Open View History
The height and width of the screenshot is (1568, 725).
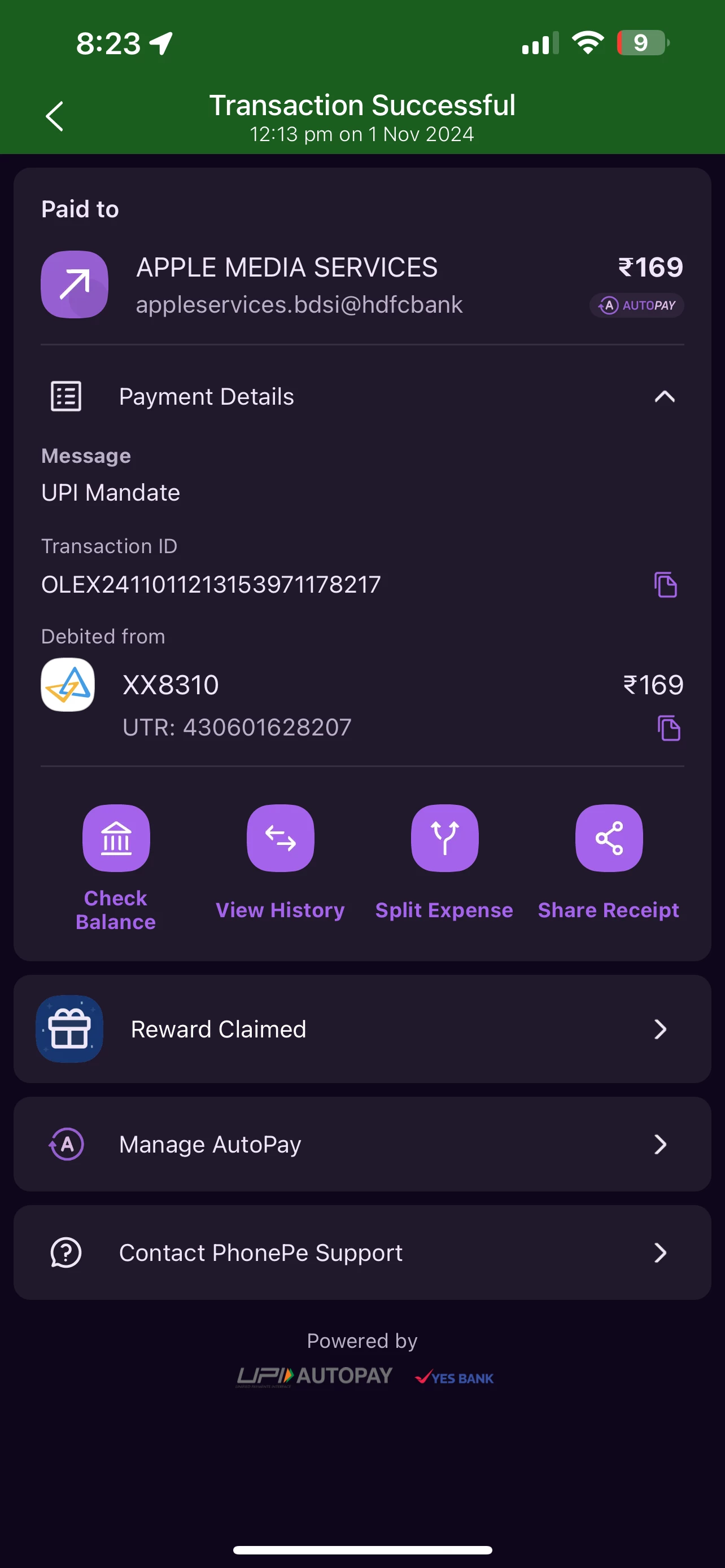pyautogui.click(x=280, y=839)
